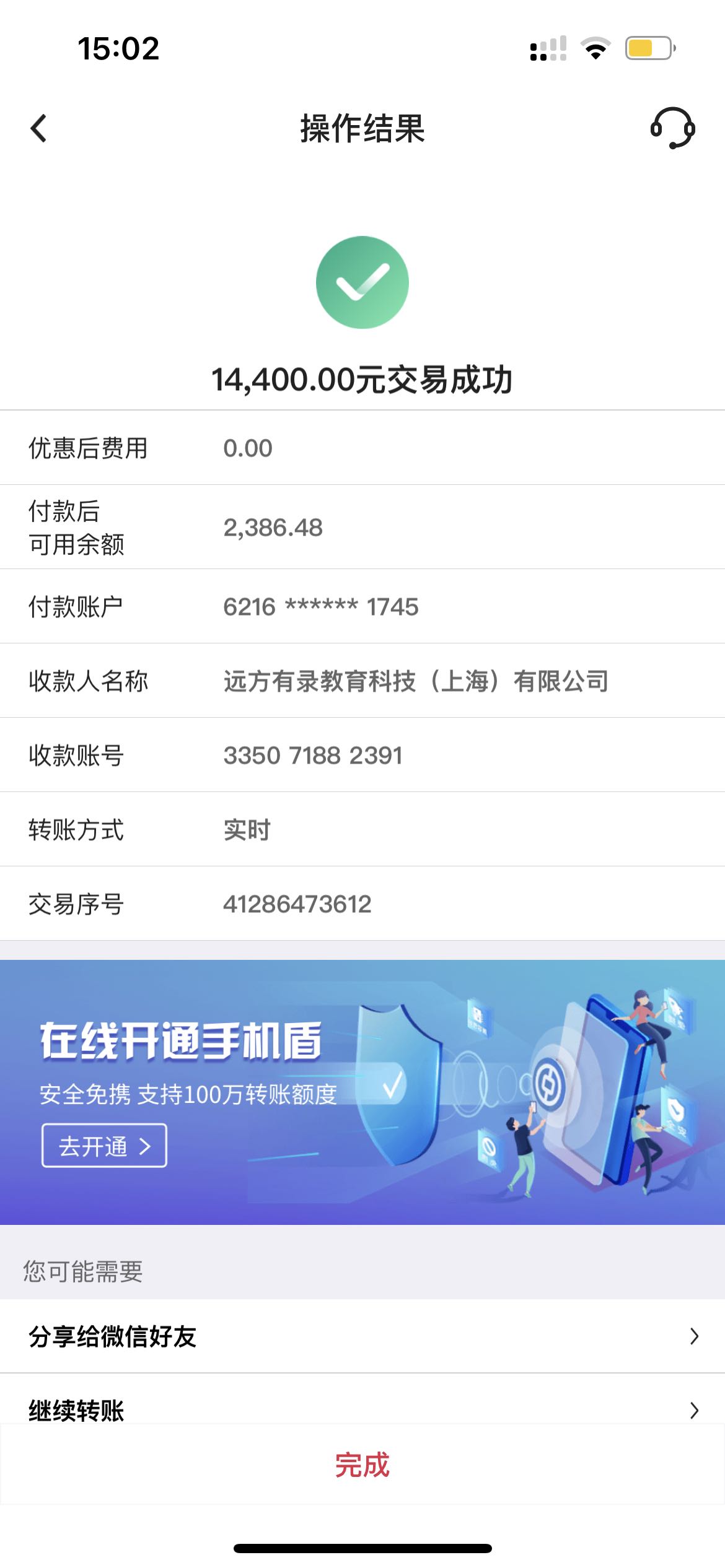Tap 完成 to finish
The image size is (725, 1568).
(362, 1465)
